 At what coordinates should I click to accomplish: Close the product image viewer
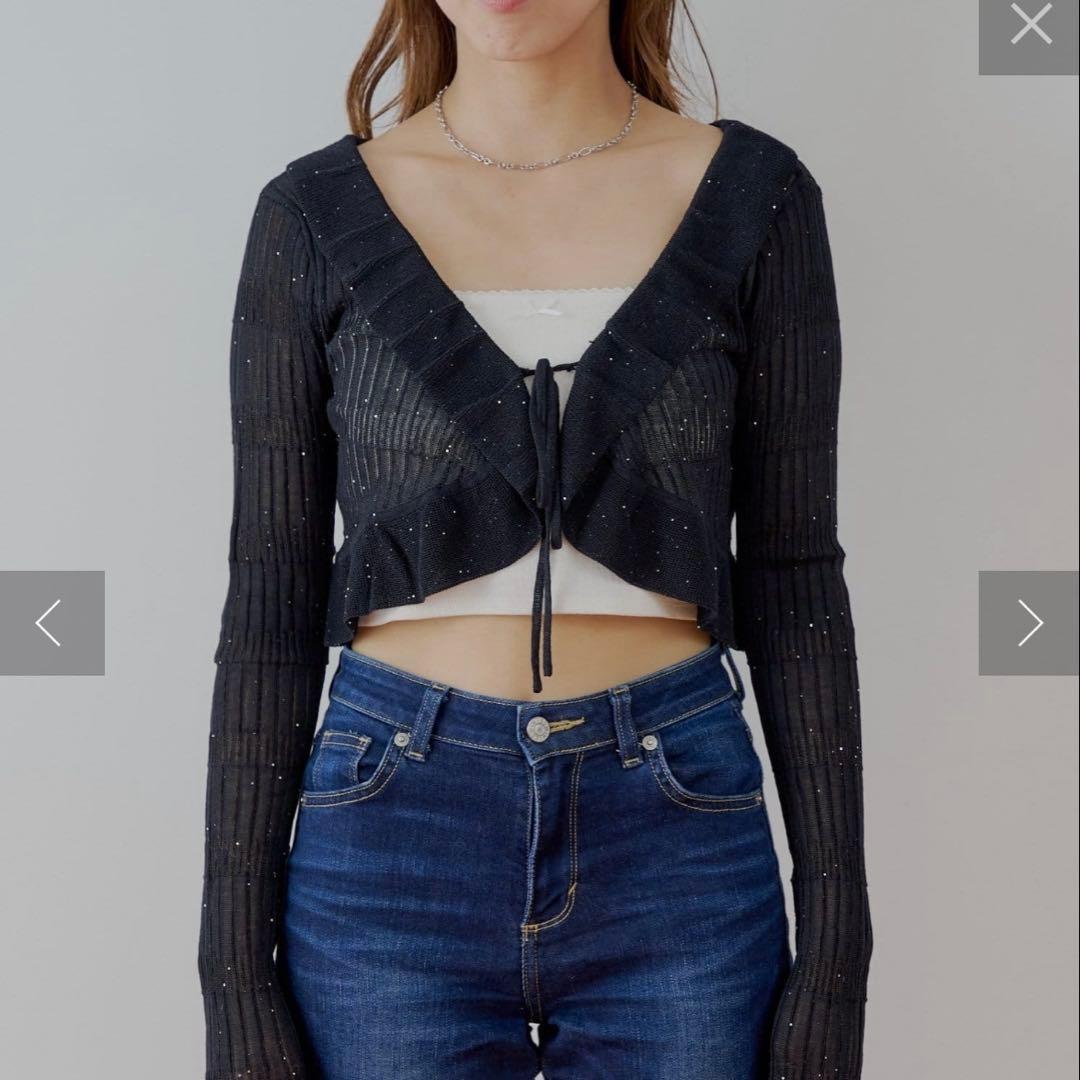[x=1029, y=26]
